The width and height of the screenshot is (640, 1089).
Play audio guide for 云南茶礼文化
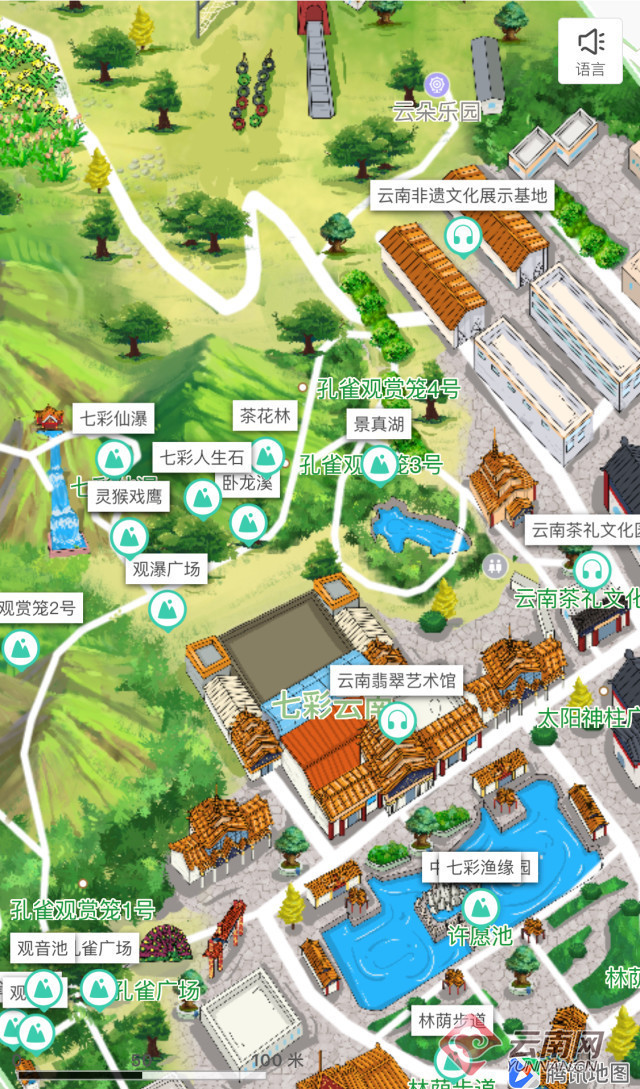592,570
